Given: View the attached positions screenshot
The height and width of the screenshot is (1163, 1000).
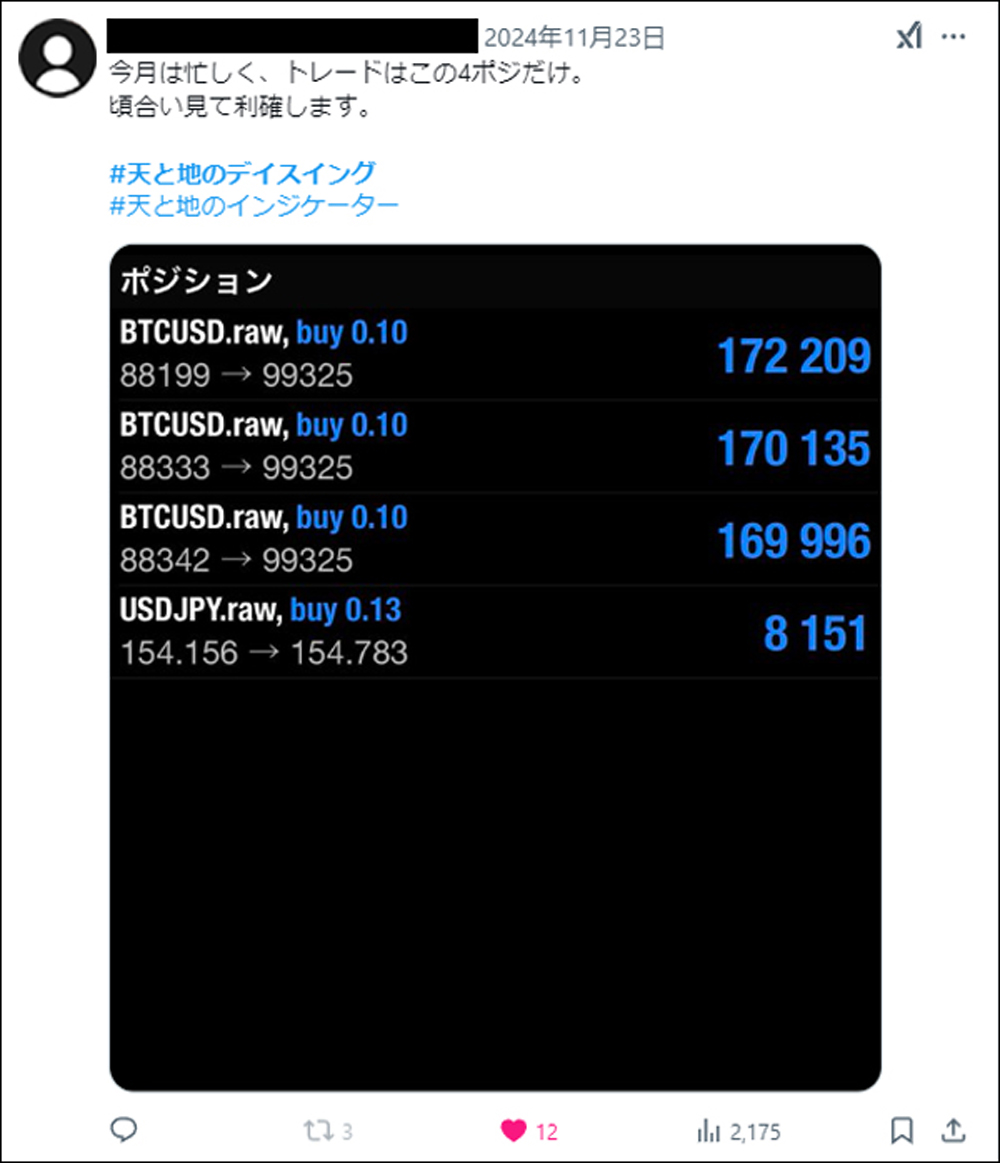Looking at the screenshot, I should point(495,667).
